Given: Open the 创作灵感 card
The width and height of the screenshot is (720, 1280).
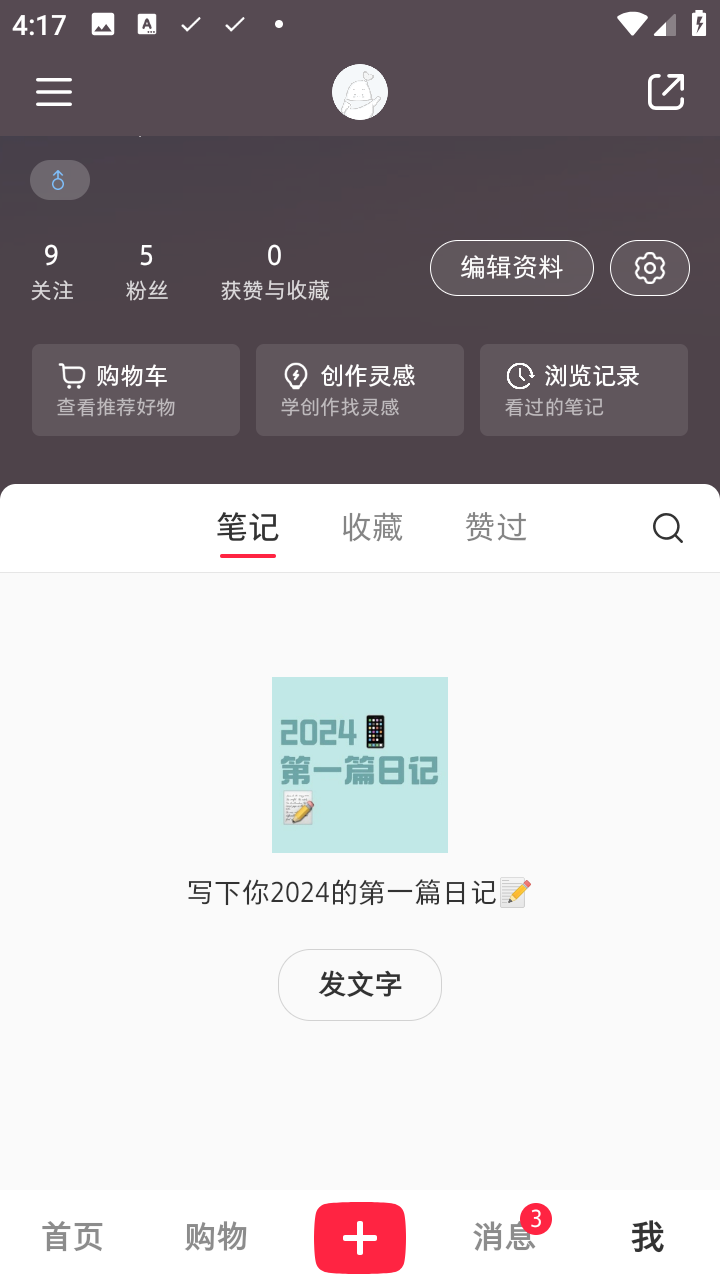Looking at the screenshot, I should tap(360, 390).
